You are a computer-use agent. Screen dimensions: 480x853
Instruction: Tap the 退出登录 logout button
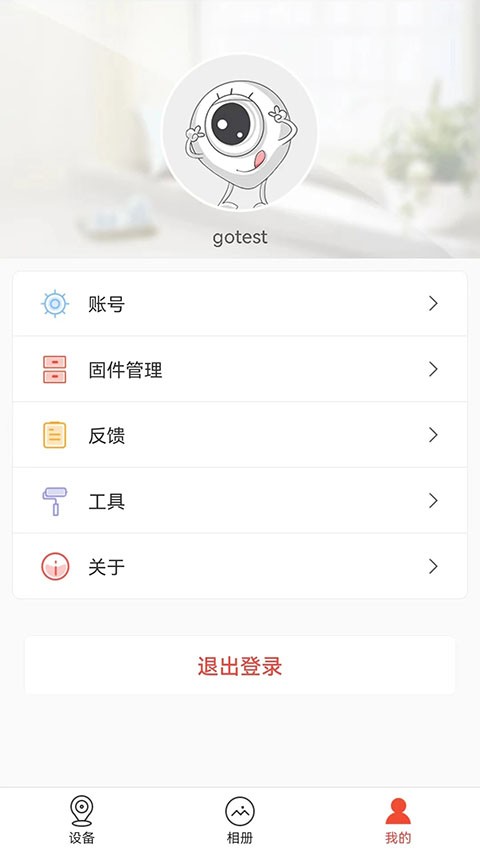pos(239,666)
